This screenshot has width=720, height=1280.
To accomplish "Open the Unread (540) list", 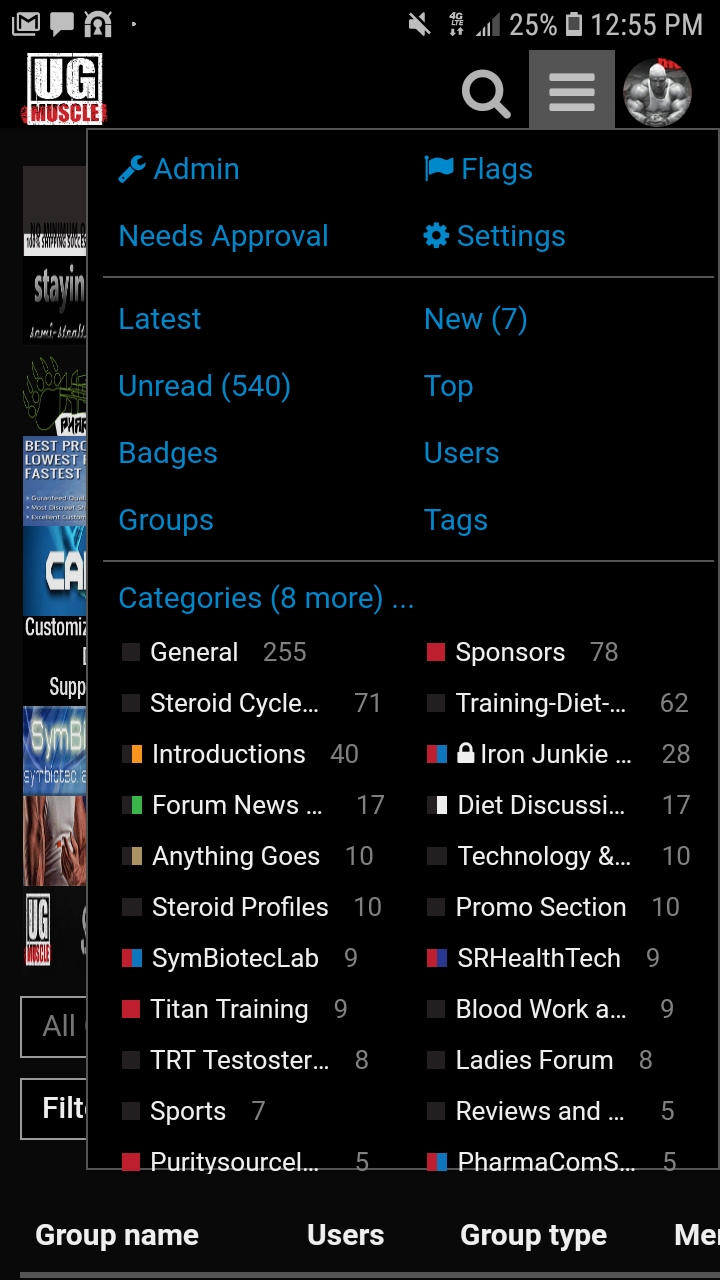I will tap(204, 386).
